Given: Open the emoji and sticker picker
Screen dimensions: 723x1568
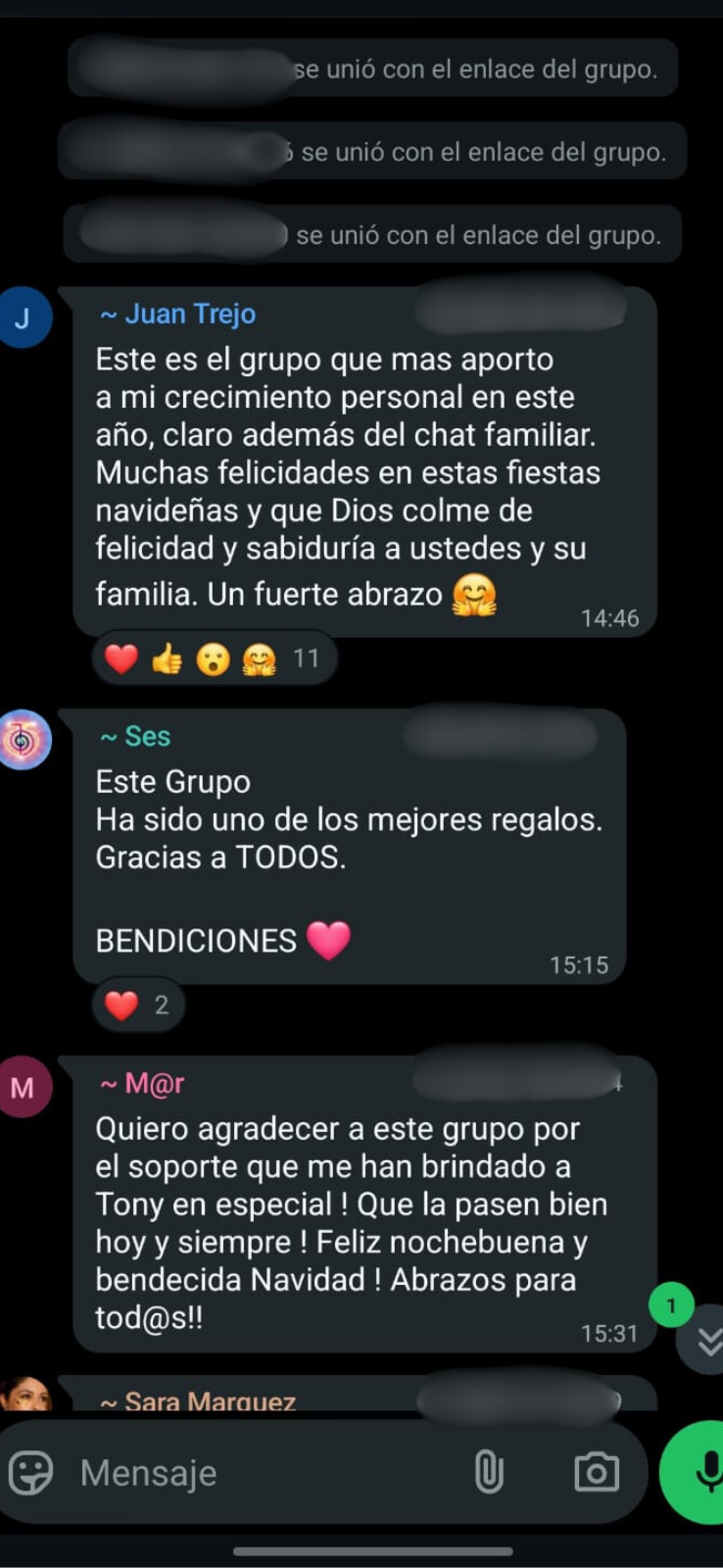Looking at the screenshot, I should click(30, 1472).
